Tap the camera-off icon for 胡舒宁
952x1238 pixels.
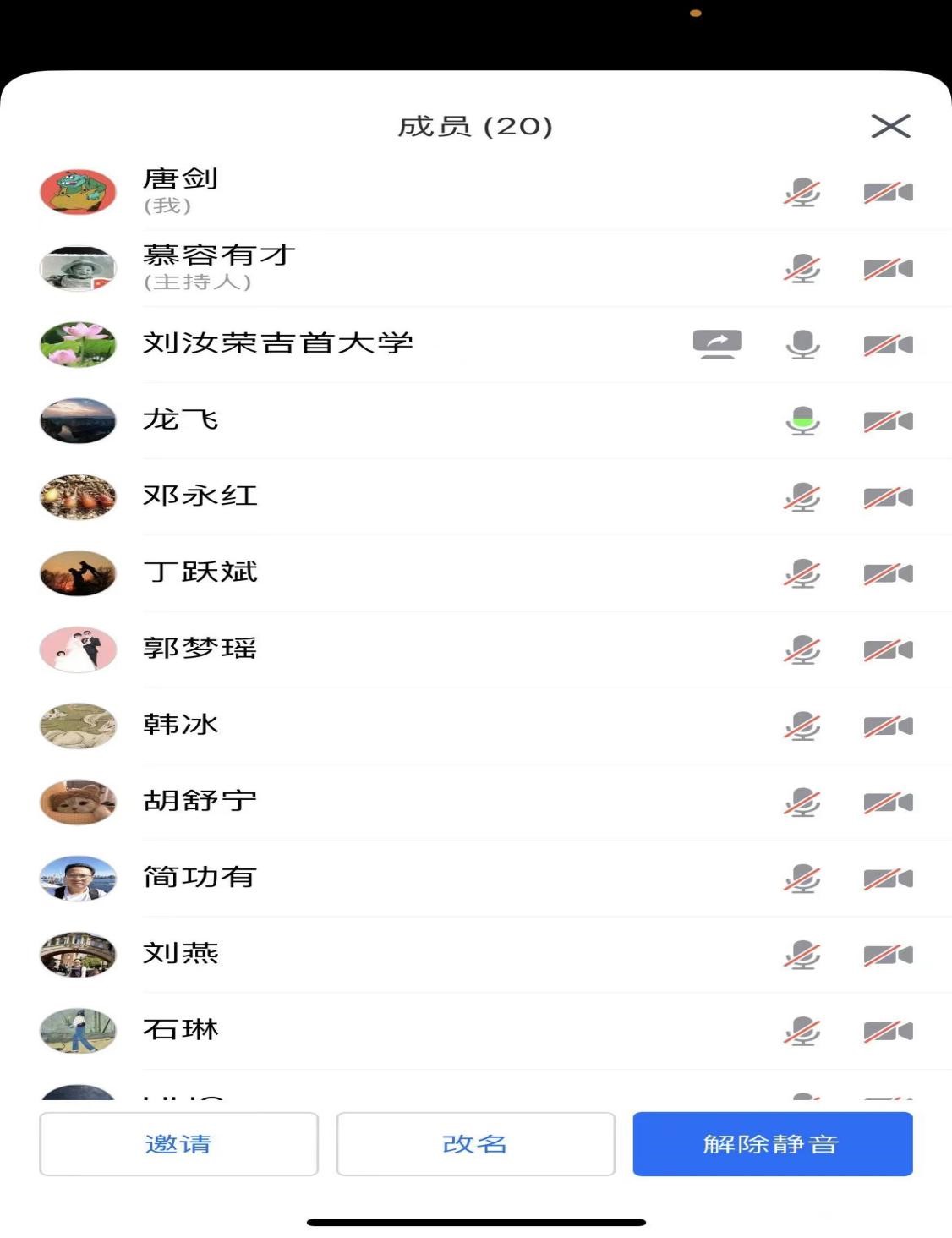(888, 802)
